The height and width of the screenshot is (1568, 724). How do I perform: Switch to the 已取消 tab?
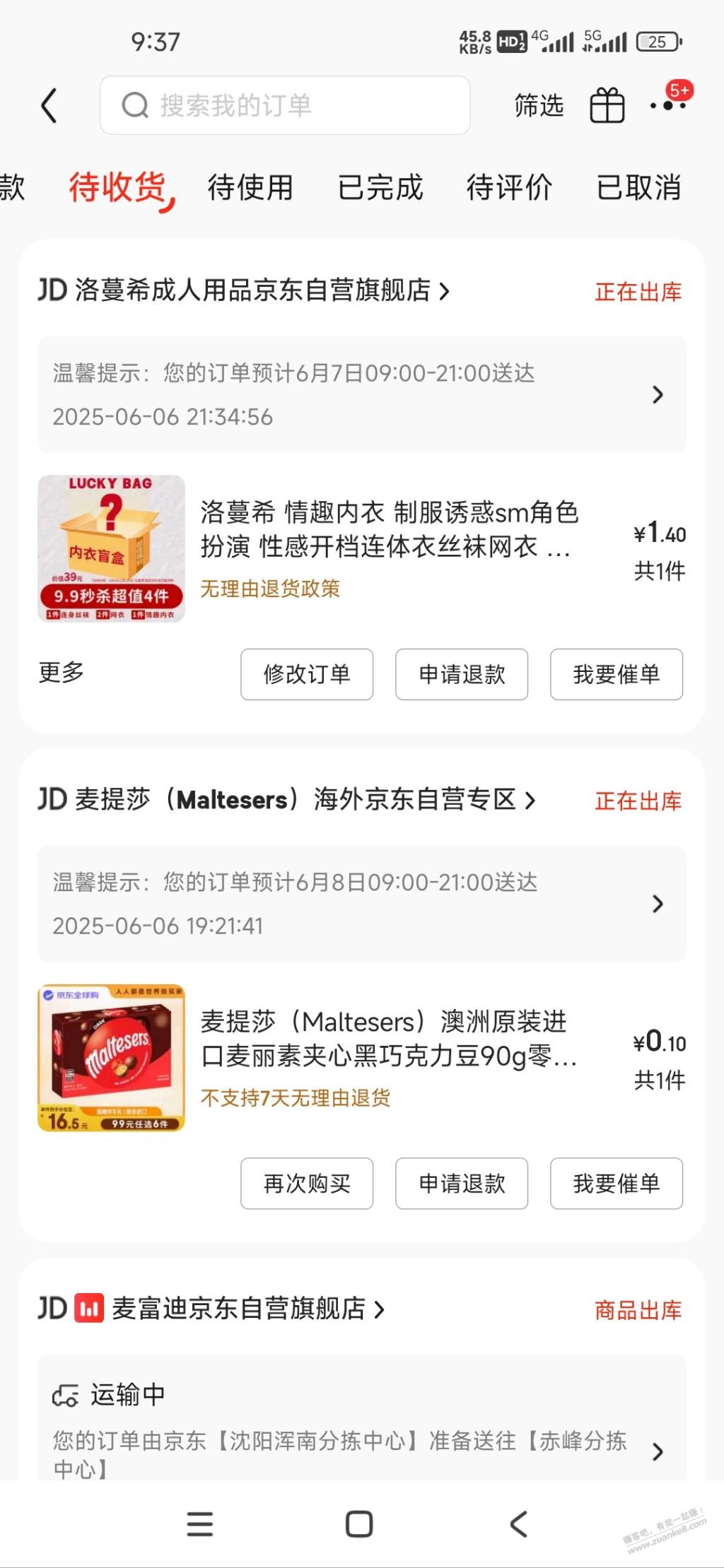[x=638, y=187]
